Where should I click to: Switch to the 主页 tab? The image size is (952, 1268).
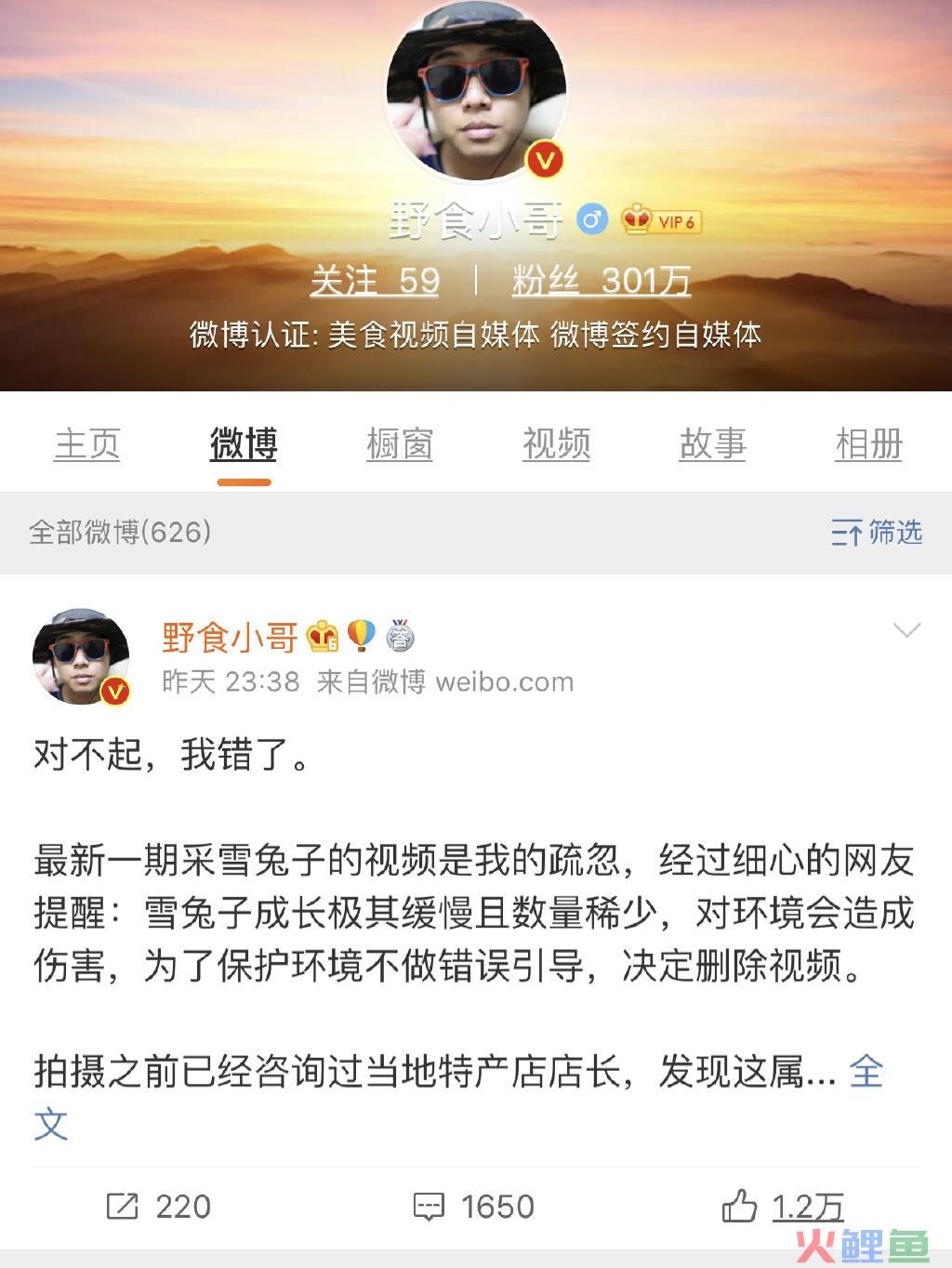tap(87, 444)
